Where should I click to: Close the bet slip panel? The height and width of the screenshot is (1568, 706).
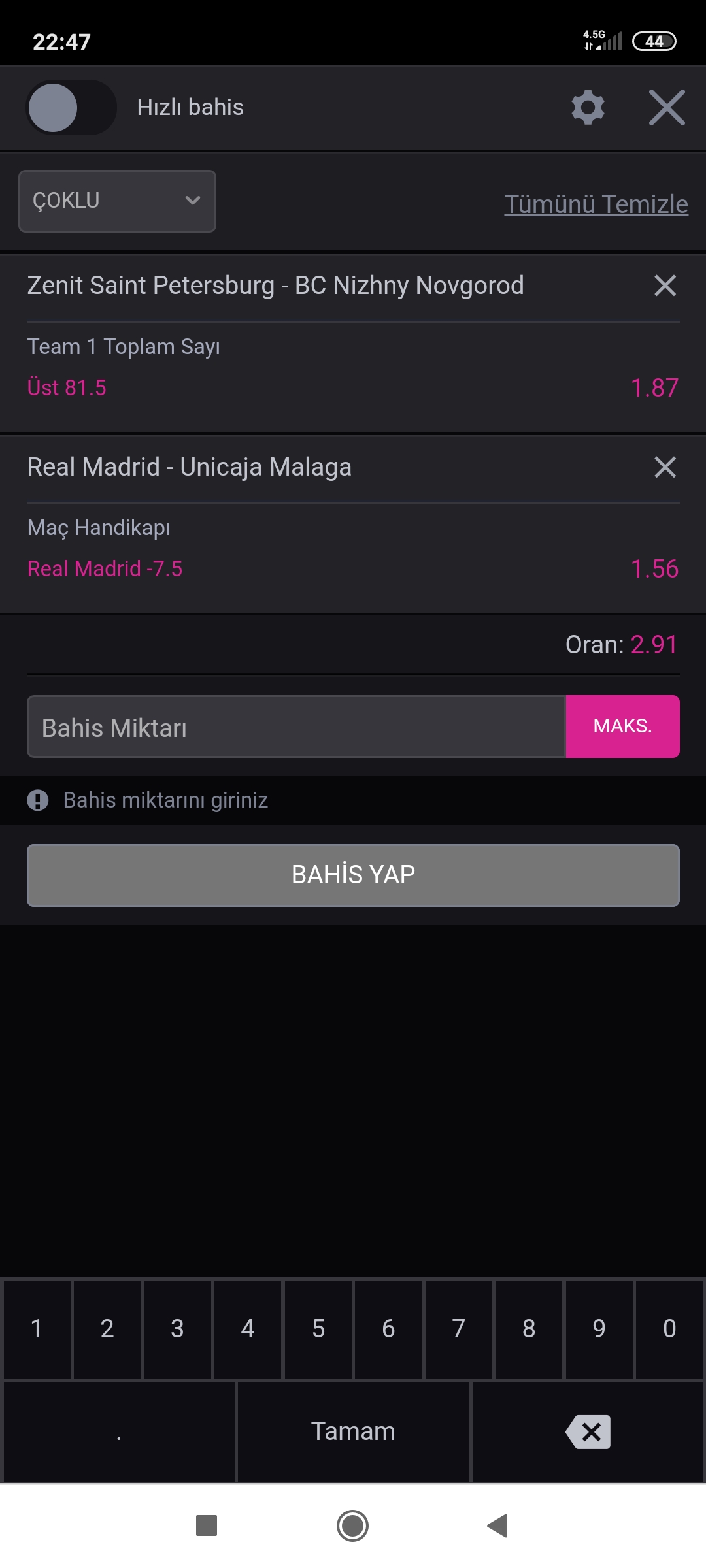click(667, 108)
